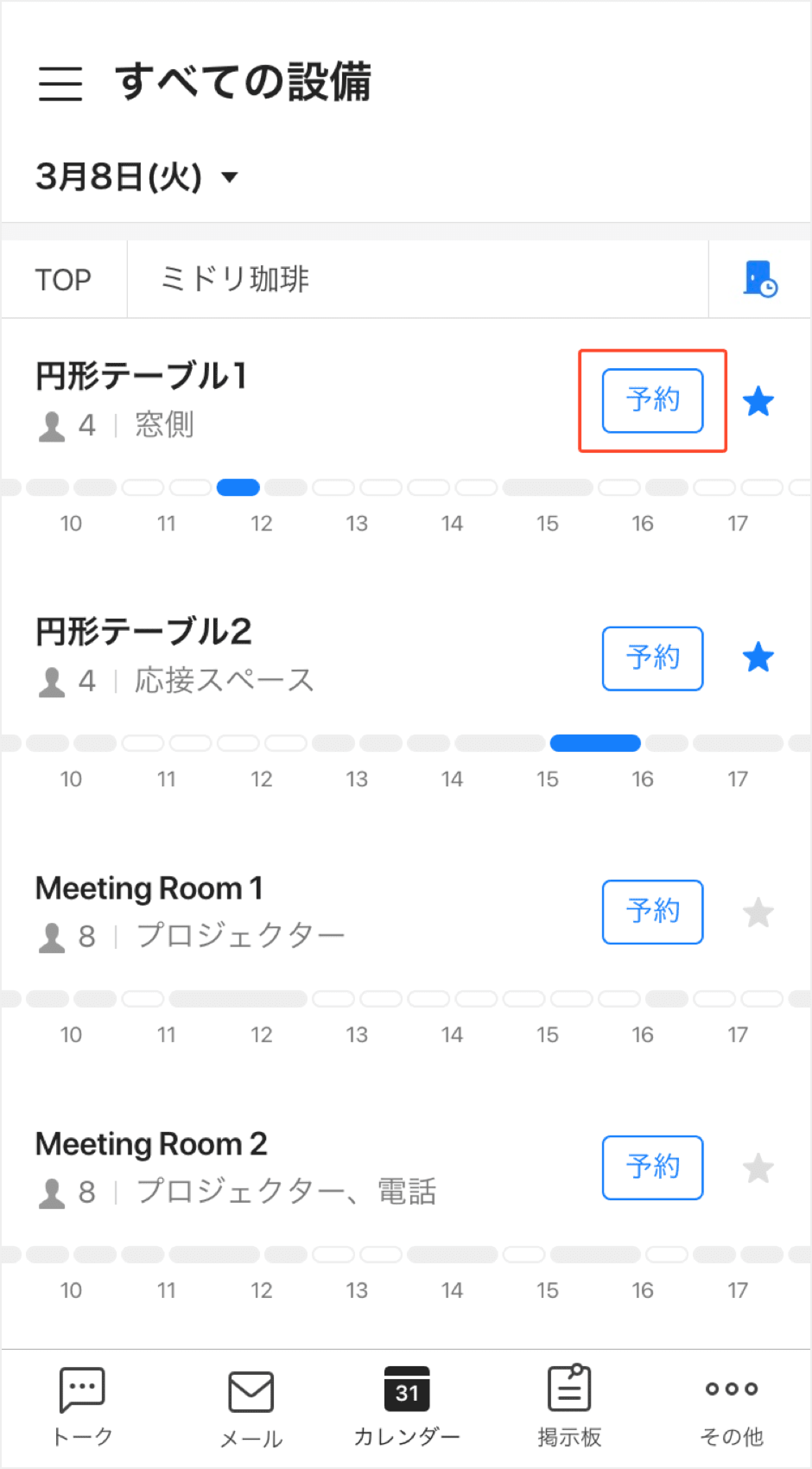Go to the トーク tab
This screenshot has width=812, height=1469.
point(82,1406)
